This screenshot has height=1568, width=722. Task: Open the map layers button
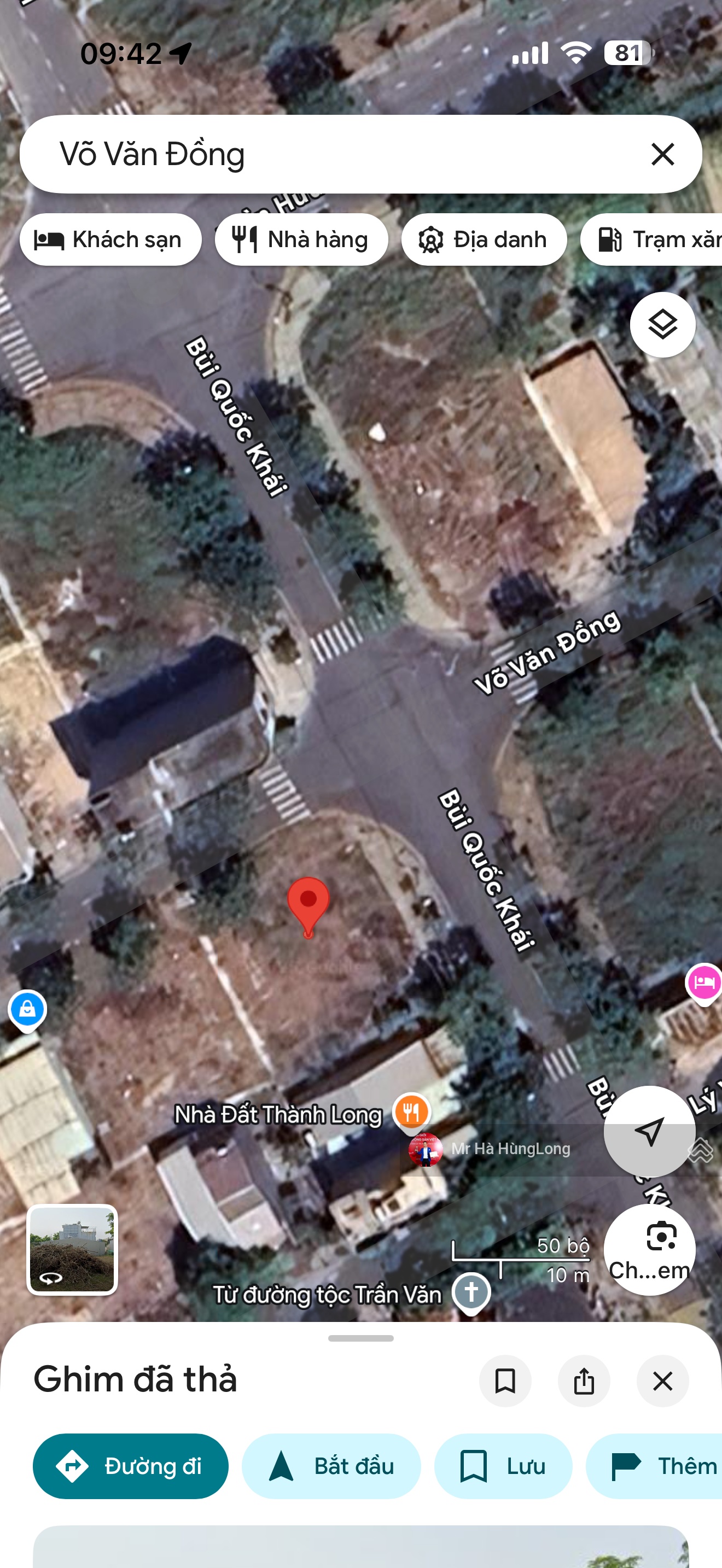pos(662,324)
